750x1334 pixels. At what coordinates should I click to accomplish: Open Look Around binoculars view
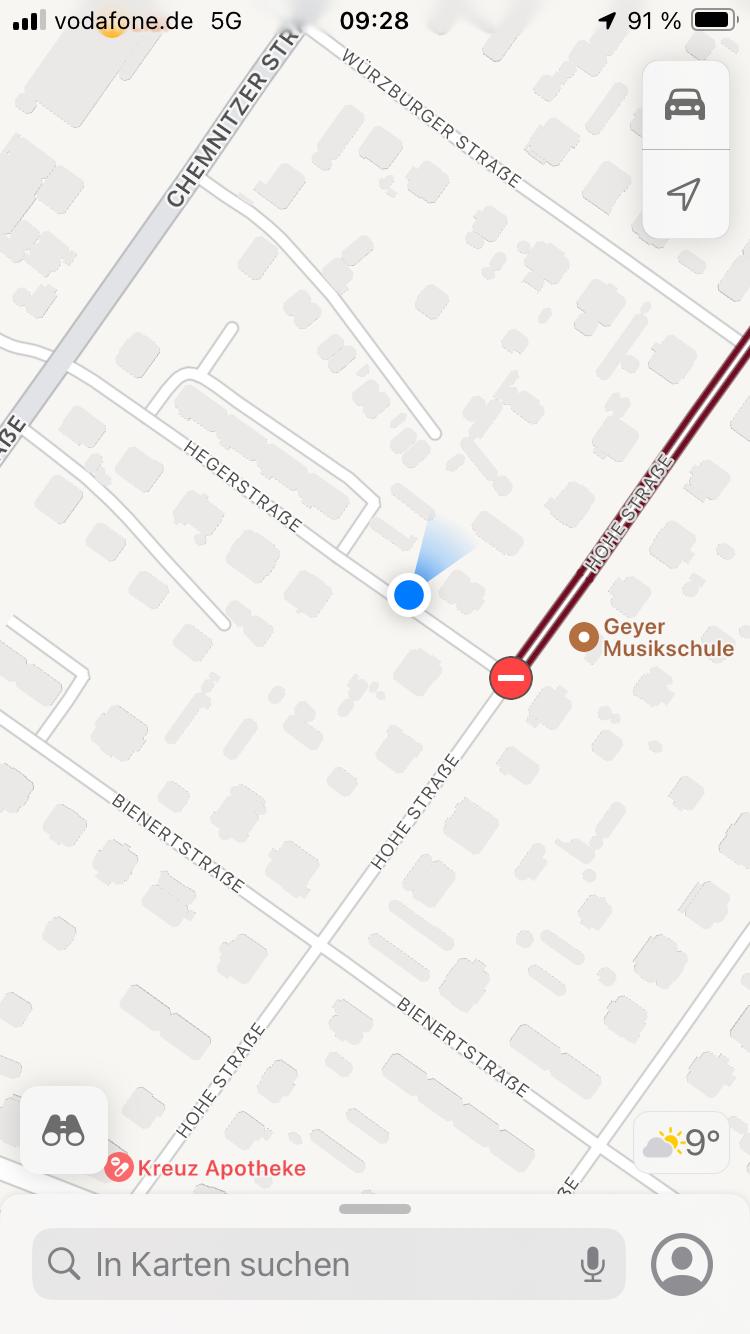point(64,1130)
